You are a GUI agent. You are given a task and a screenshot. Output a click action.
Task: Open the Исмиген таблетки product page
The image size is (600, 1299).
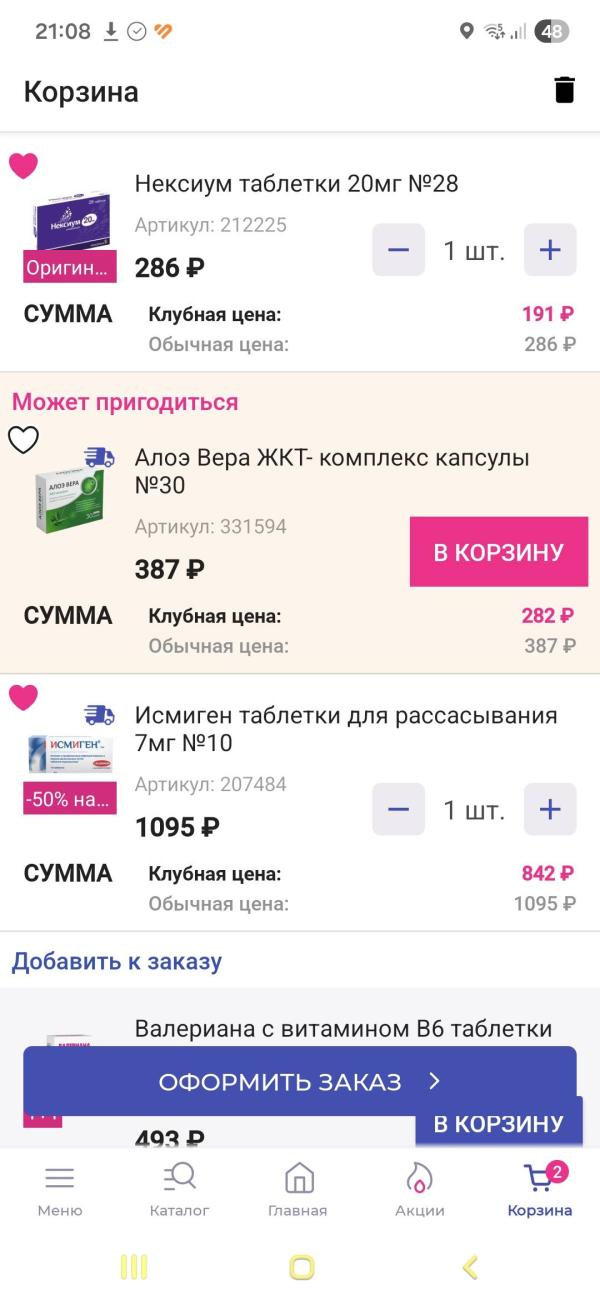coord(345,729)
